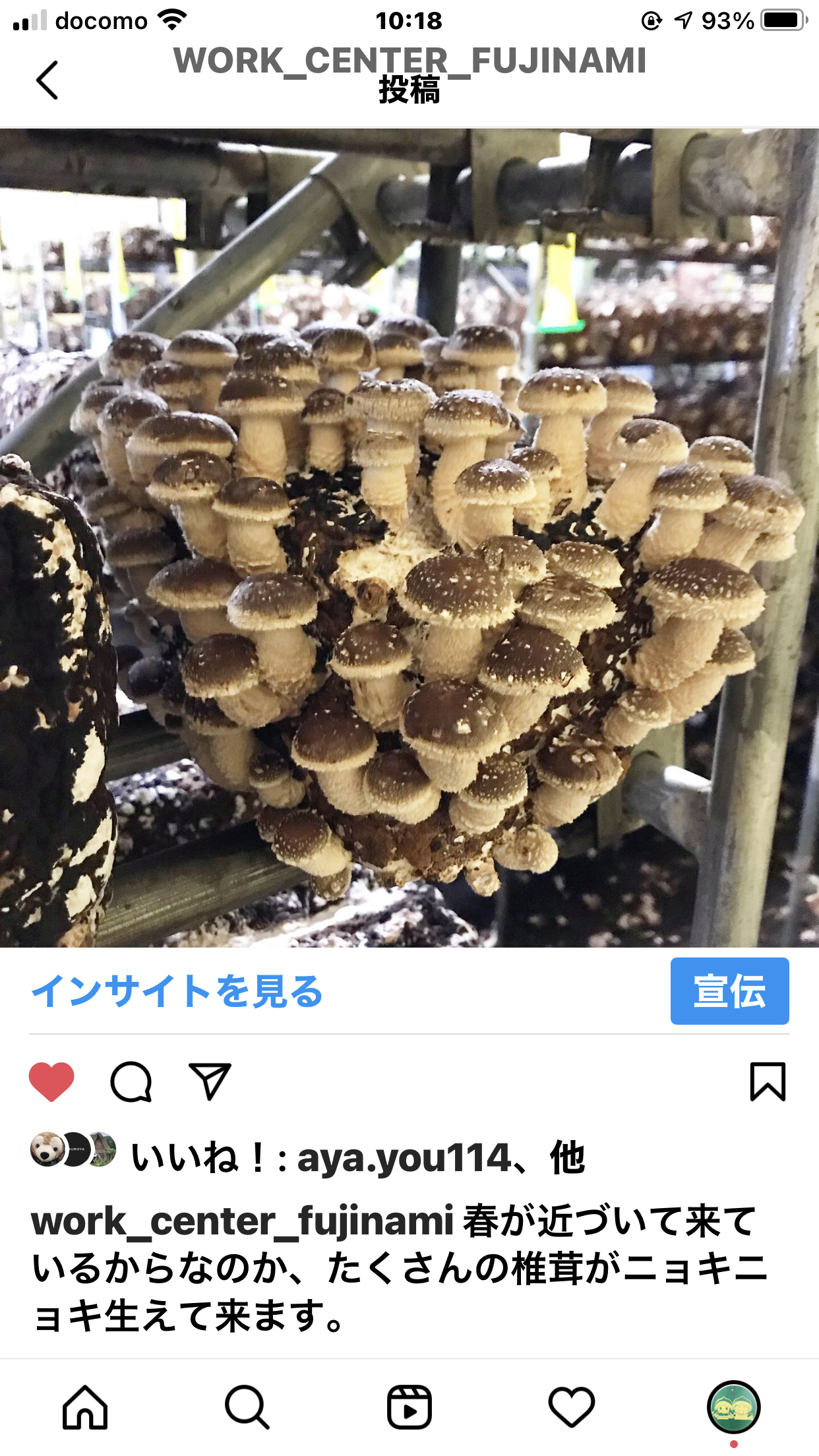The width and height of the screenshot is (819, 1456).
Task: Tap the 宣伝 promote button
Action: coord(729,991)
